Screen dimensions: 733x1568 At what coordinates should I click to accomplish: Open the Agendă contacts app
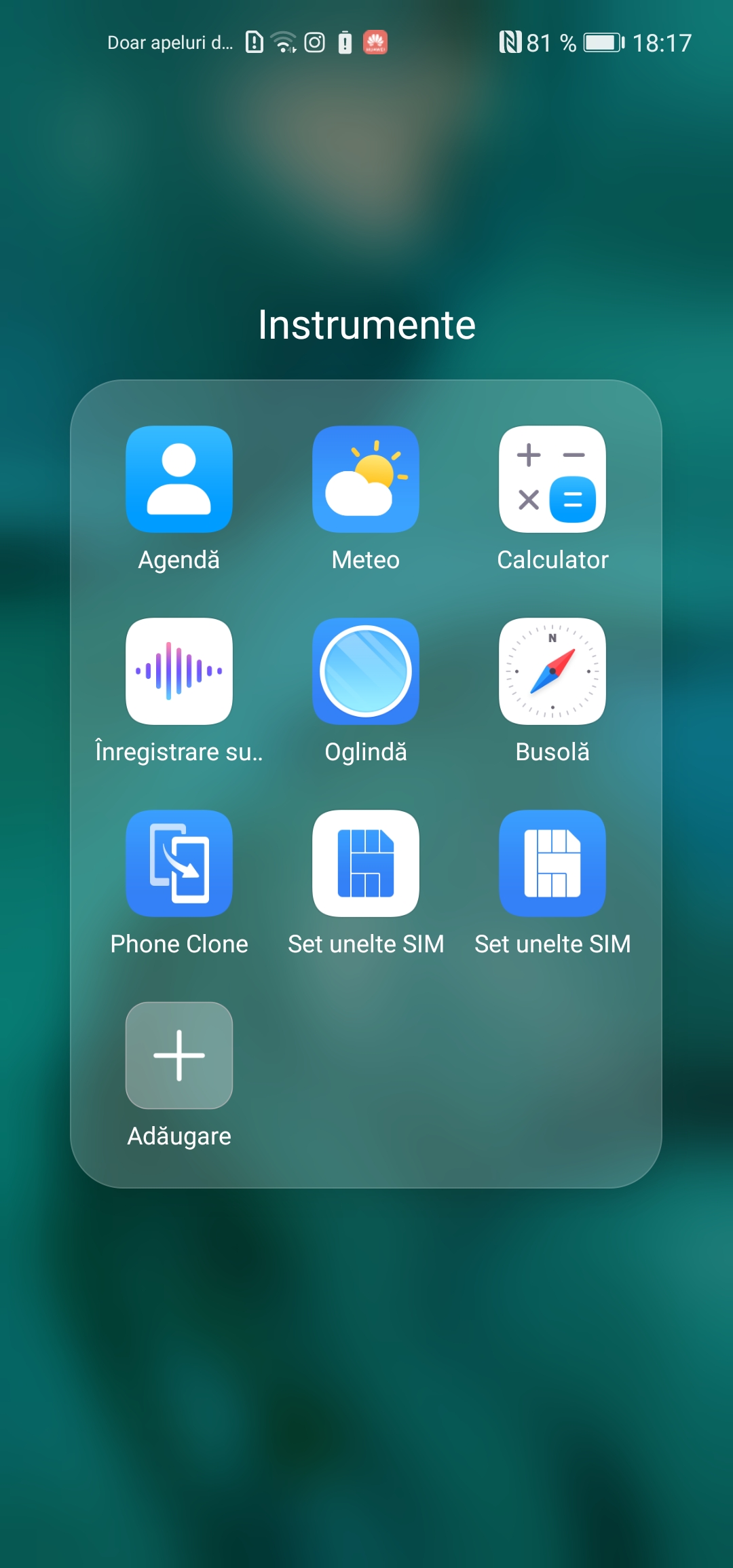point(179,479)
